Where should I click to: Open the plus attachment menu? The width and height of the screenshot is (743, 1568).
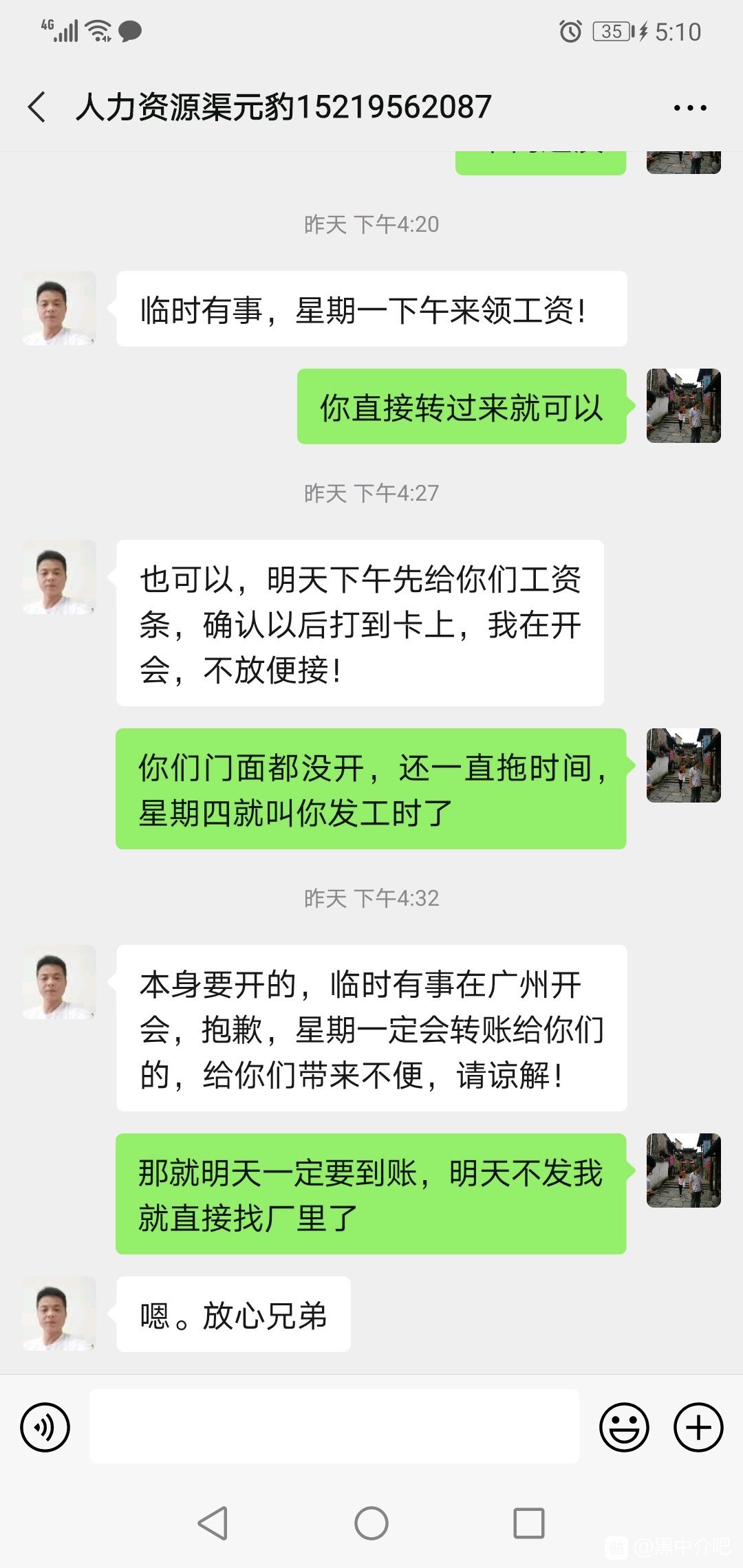click(698, 1427)
